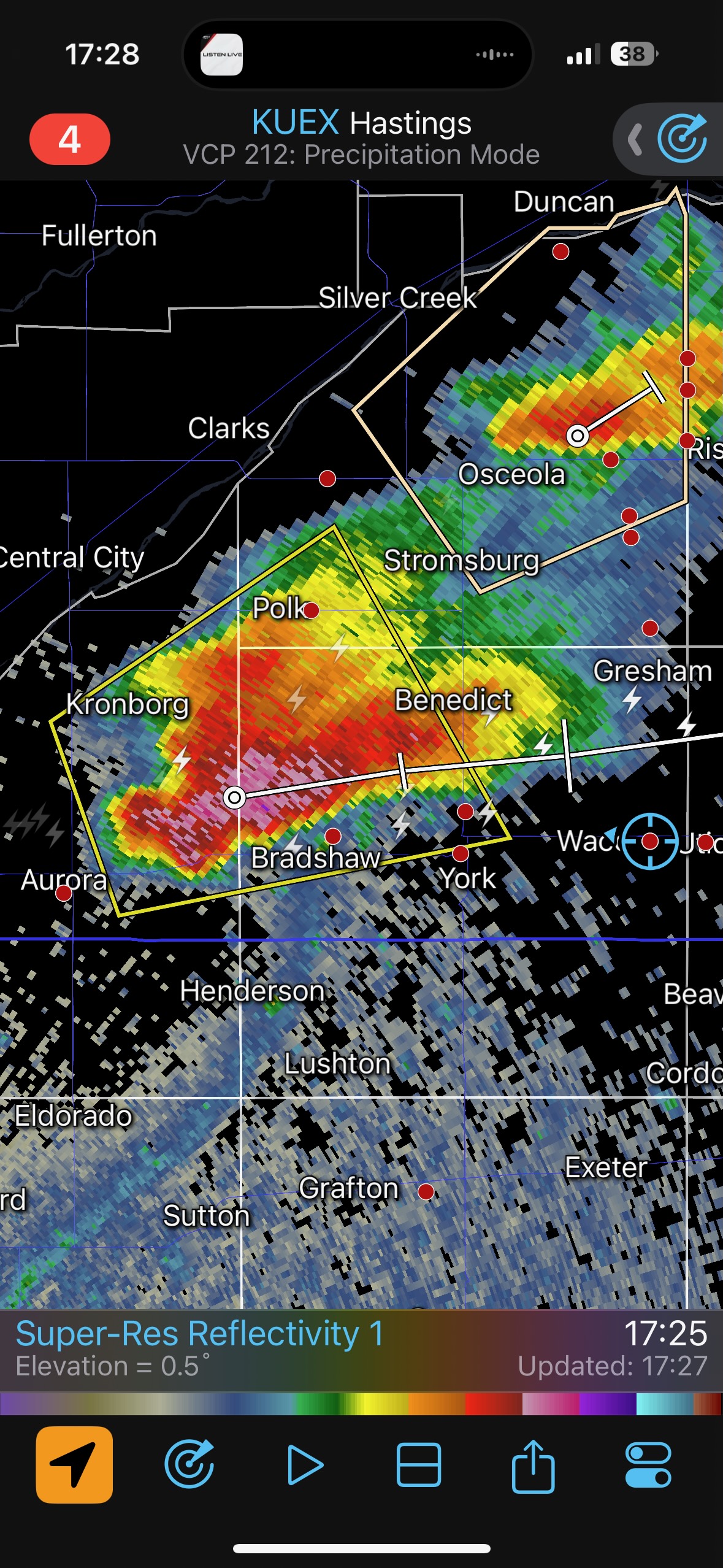
Task: Tap the red report dot near Grafton
Action: click(426, 1191)
